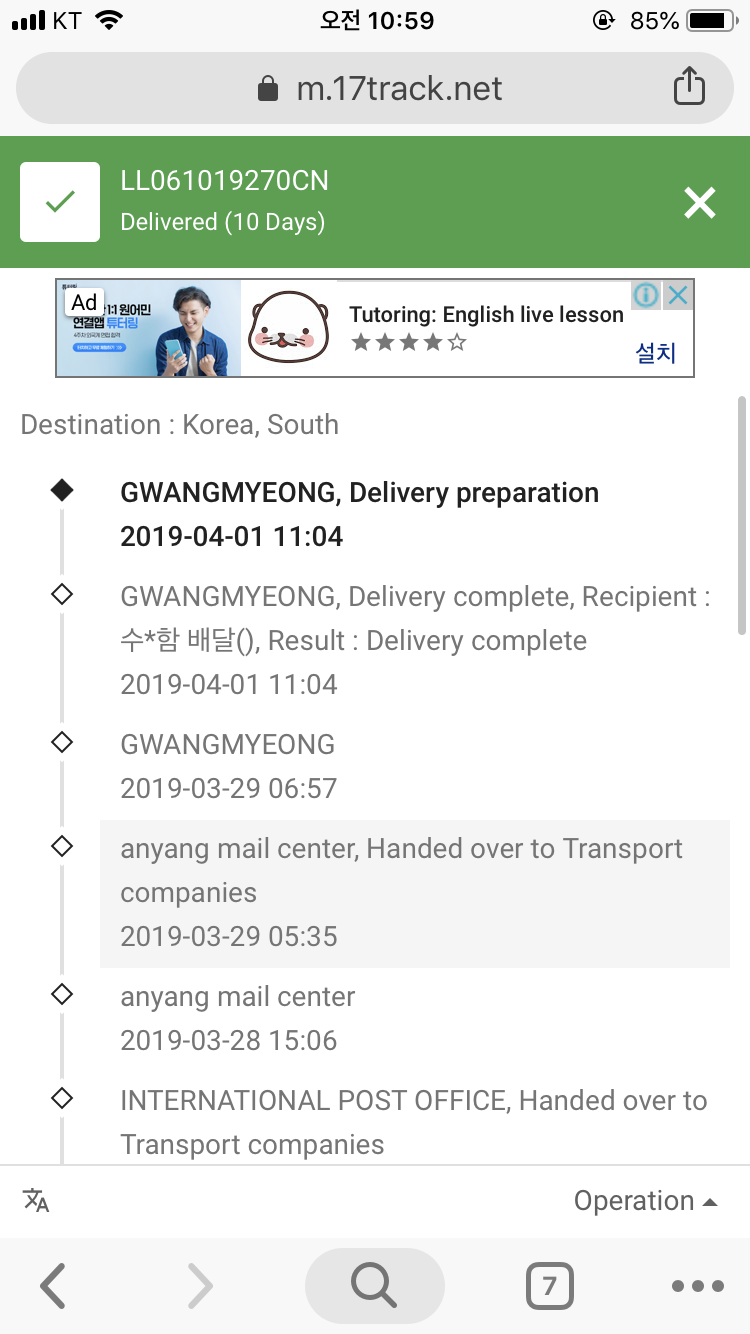Image resolution: width=750 pixels, height=1334 pixels.
Task: Dismiss the ad banner with its X
Action: click(x=679, y=295)
